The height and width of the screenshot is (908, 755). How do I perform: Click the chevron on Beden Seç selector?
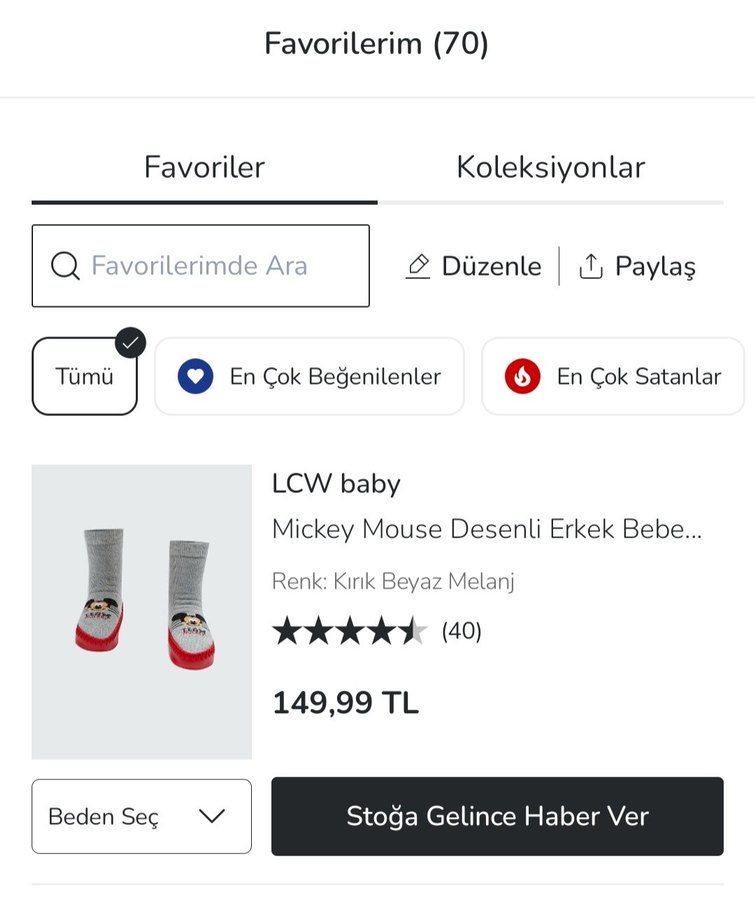coord(212,816)
